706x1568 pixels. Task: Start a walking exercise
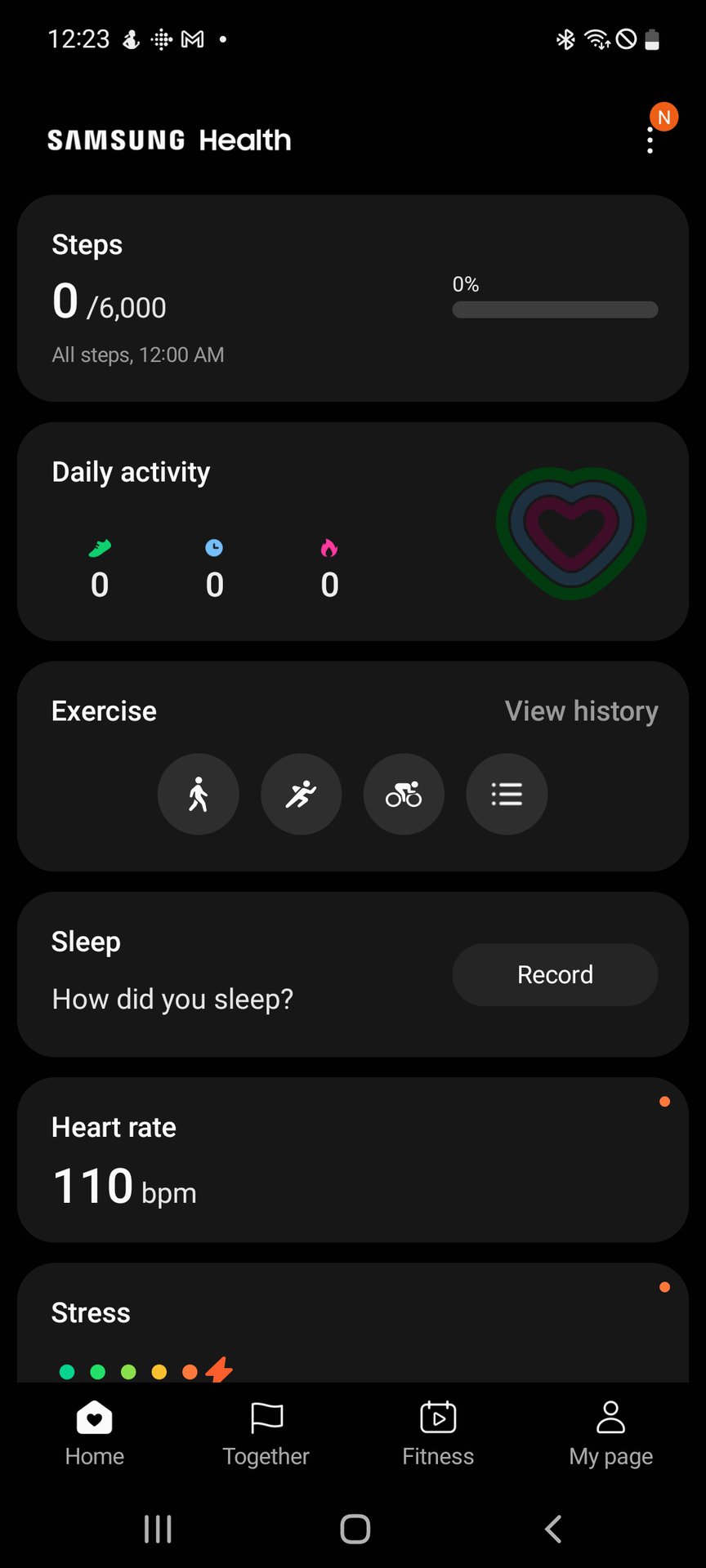pos(199,794)
